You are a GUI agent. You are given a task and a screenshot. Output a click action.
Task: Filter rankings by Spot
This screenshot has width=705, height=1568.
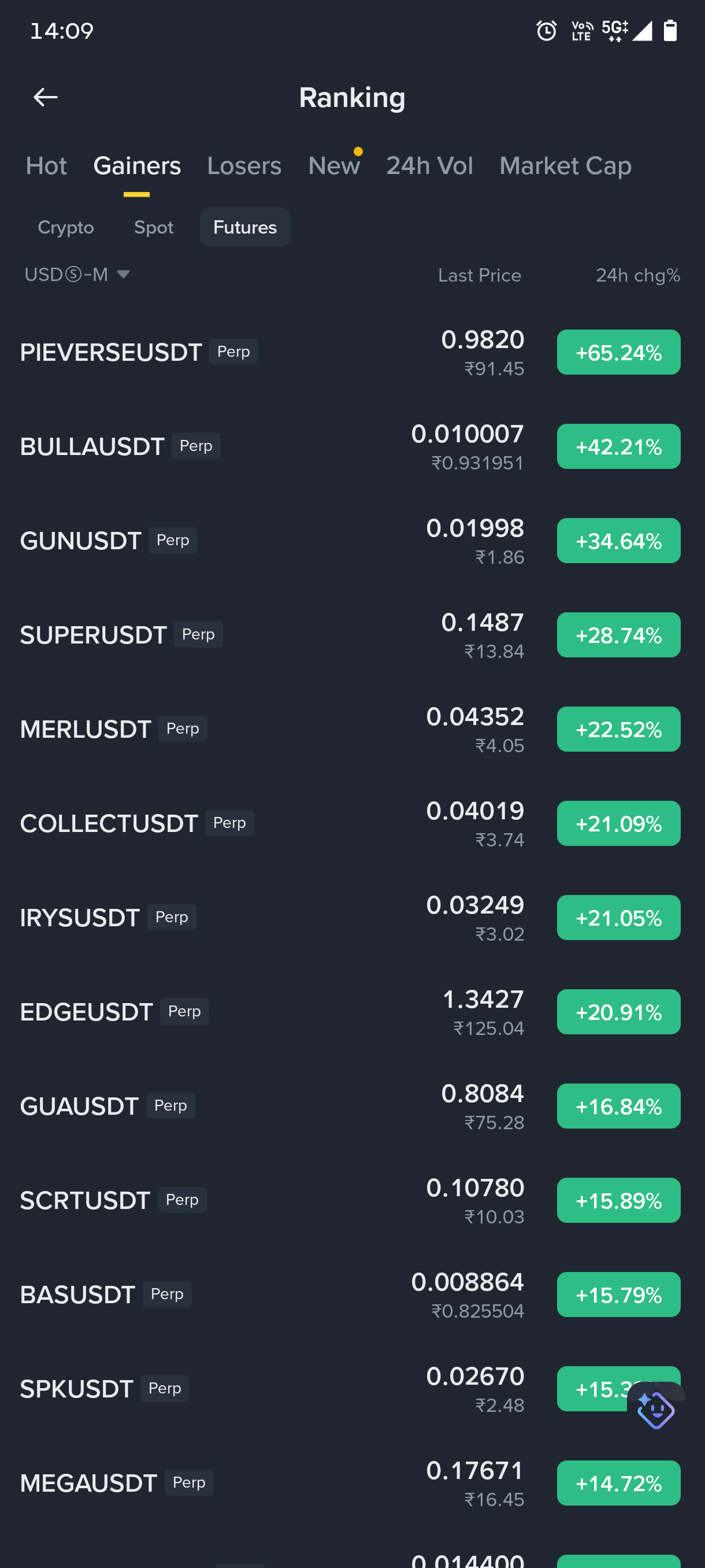coord(153,228)
